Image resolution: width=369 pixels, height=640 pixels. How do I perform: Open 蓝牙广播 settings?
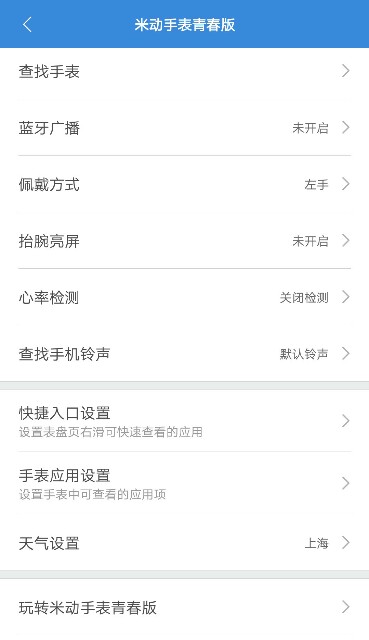coord(184,128)
